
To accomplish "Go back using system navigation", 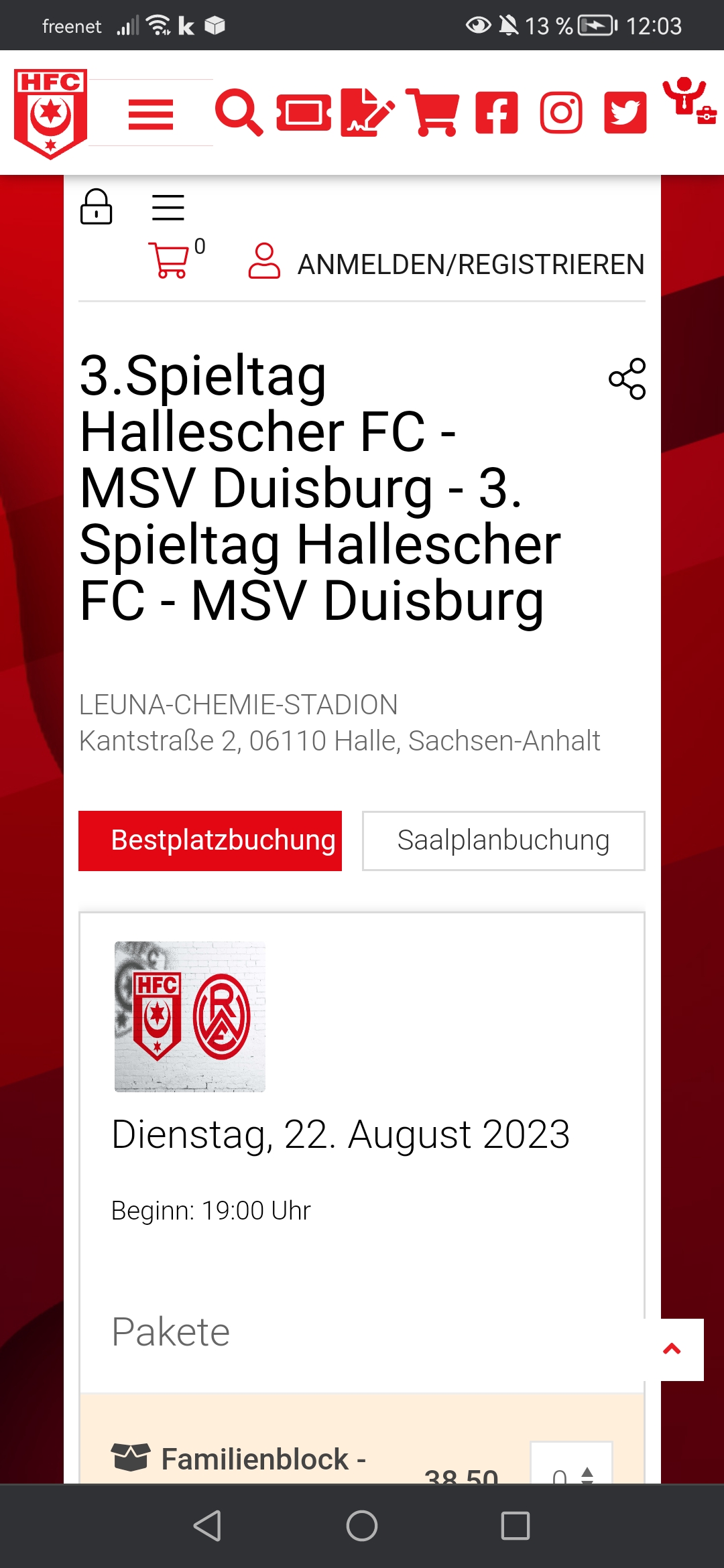I will pos(207,1526).
